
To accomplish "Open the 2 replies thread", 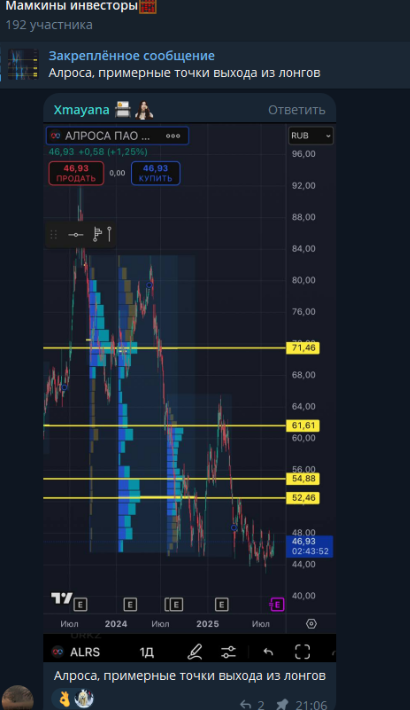I will point(252,704).
